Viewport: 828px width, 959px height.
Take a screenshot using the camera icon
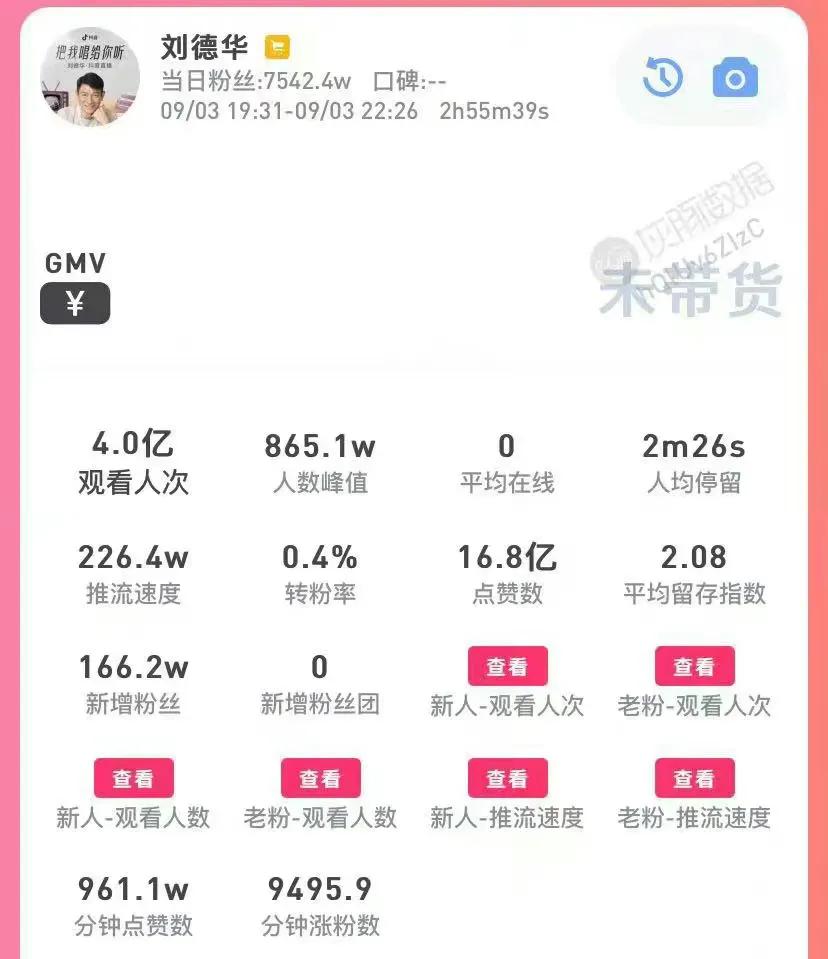[x=736, y=77]
